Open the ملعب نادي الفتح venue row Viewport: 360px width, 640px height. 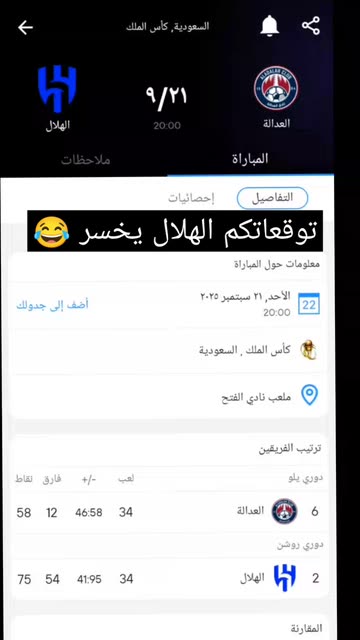click(x=168, y=396)
